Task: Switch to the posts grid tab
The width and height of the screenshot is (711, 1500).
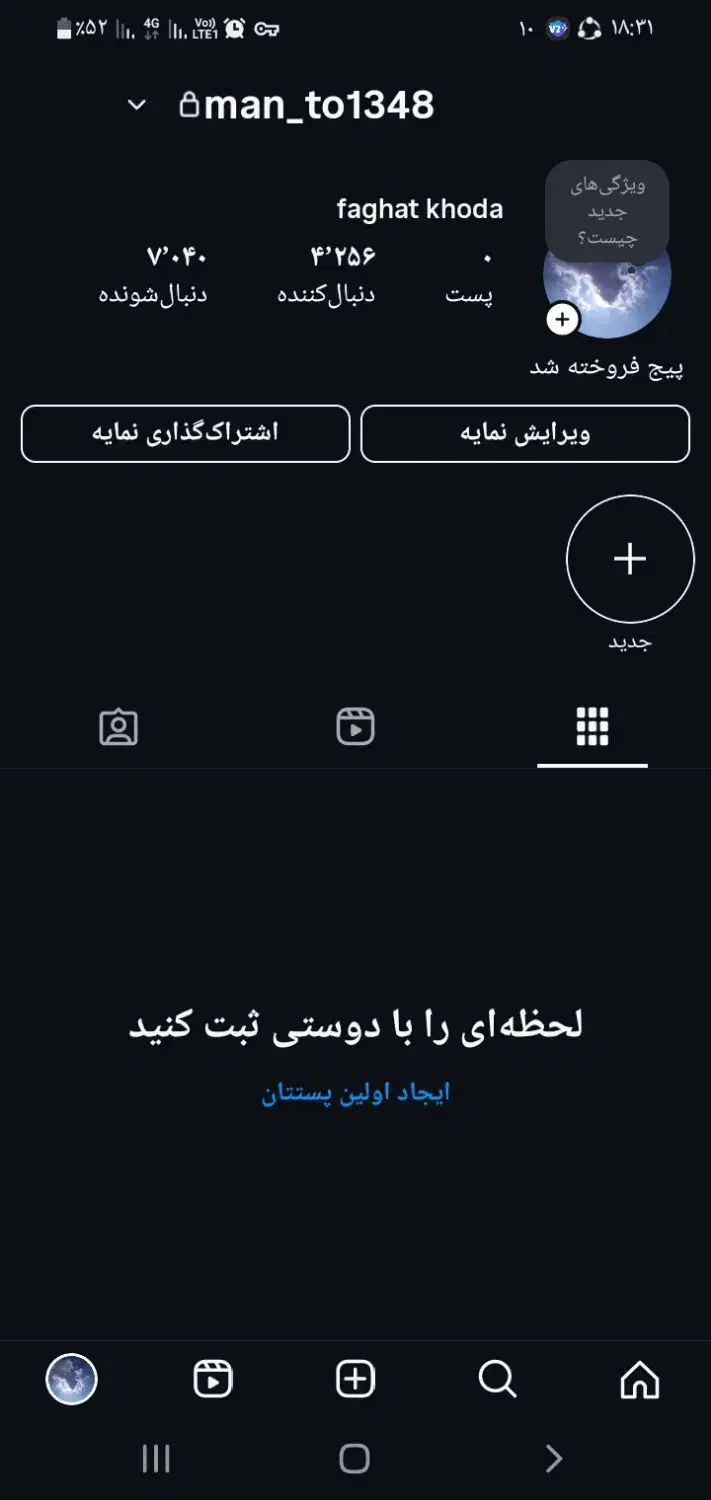Action: [592, 727]
